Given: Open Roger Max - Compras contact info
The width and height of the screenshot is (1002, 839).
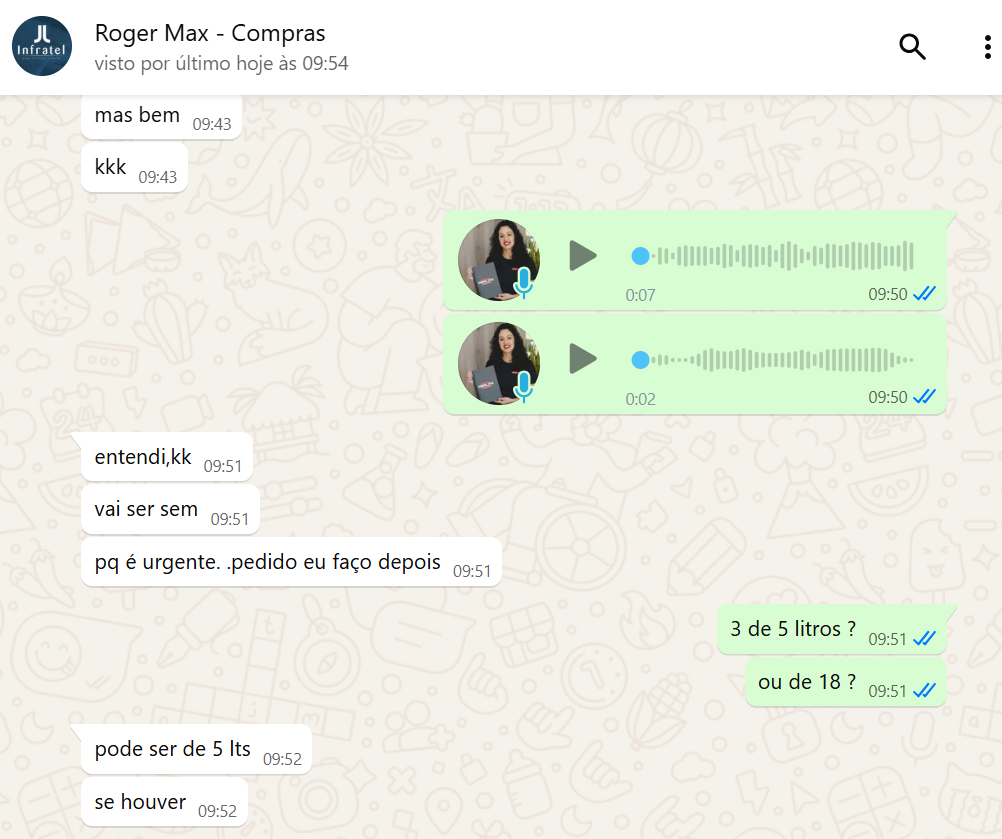Looking at the screenshot, I should (x=210, y=33).
